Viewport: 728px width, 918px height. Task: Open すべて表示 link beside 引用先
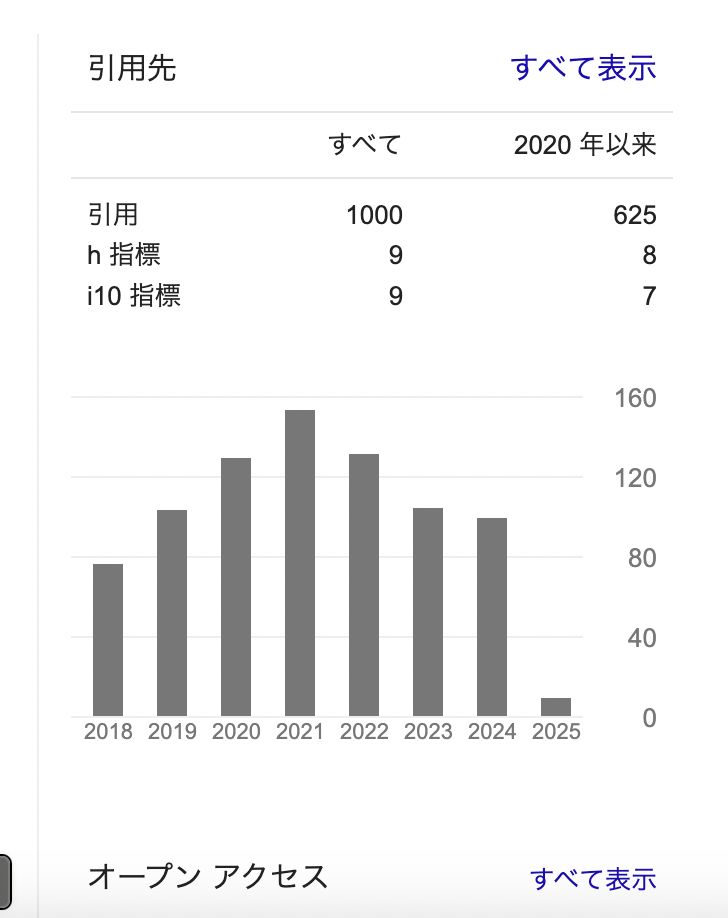583,68
